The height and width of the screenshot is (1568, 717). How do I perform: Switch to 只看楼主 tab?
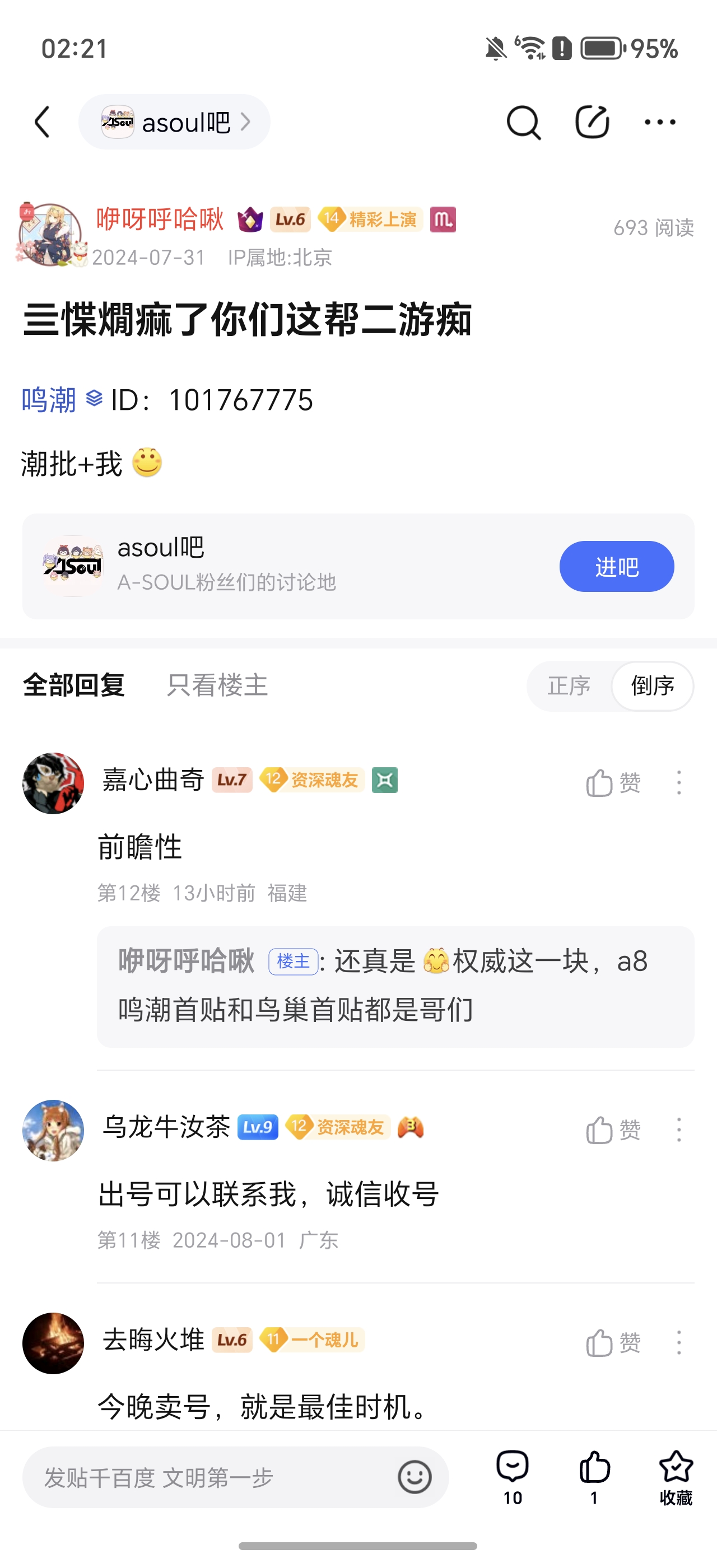click(217, 685)
